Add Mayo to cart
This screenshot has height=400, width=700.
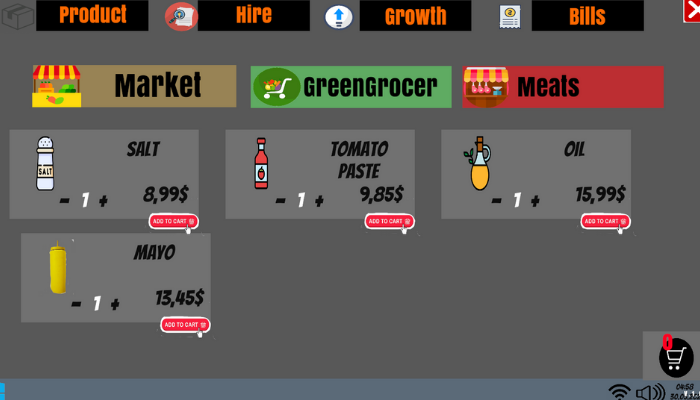pyautogui.click(x=186, y=325)
